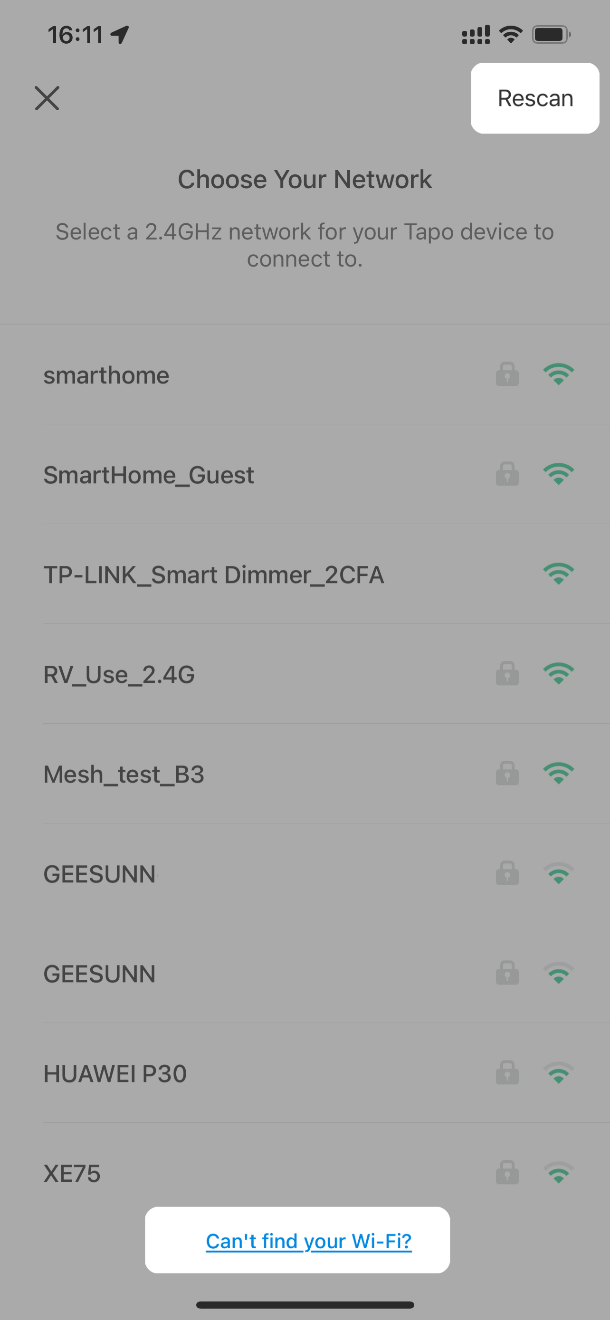
Task: Connect to RV_Use_2.4G network
Action: (x=305, y=674)
